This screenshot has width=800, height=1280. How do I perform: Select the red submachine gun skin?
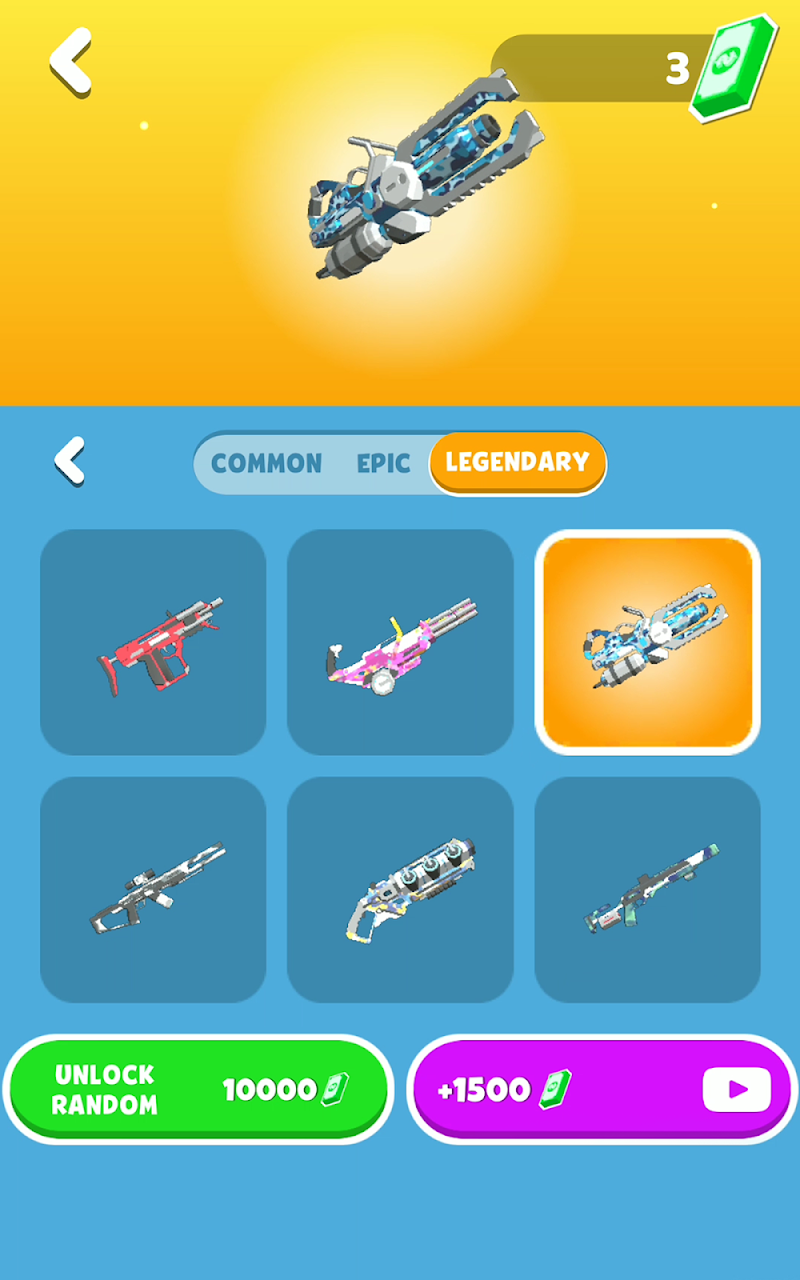pos(153,642)
